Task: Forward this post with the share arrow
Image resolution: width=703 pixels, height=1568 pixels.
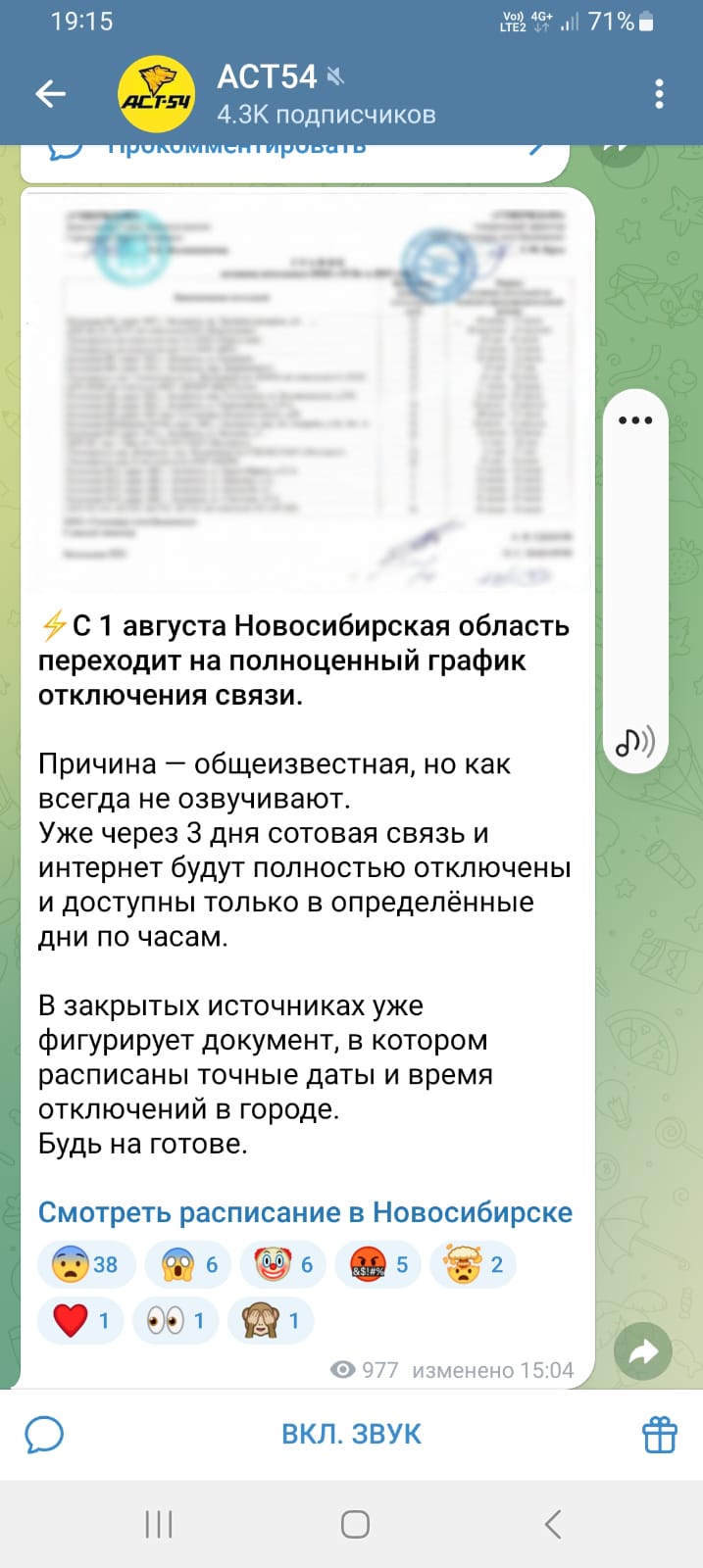Action: [643, 1353]
